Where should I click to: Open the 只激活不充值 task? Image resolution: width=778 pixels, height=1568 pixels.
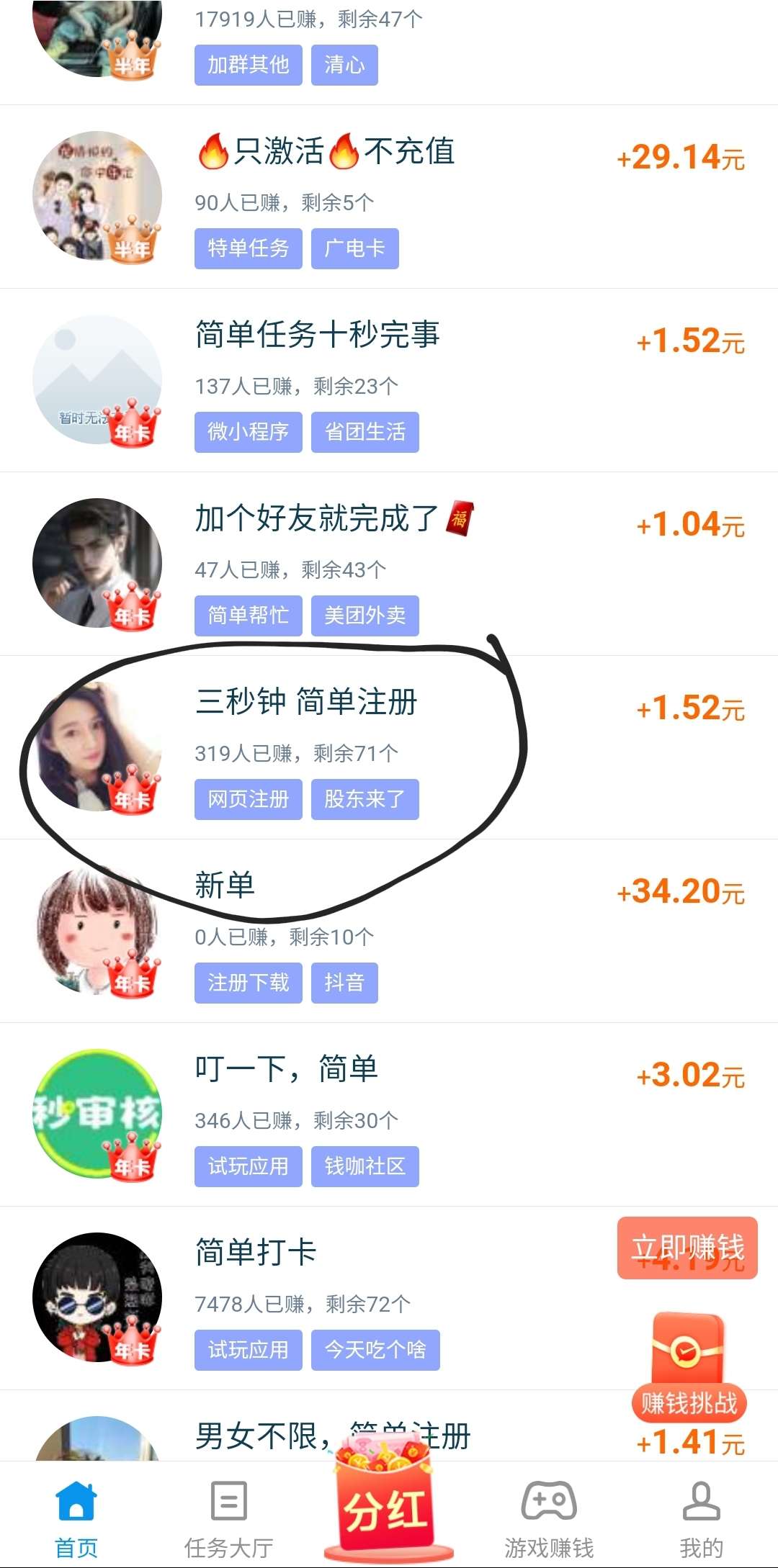tap(389, 197)
